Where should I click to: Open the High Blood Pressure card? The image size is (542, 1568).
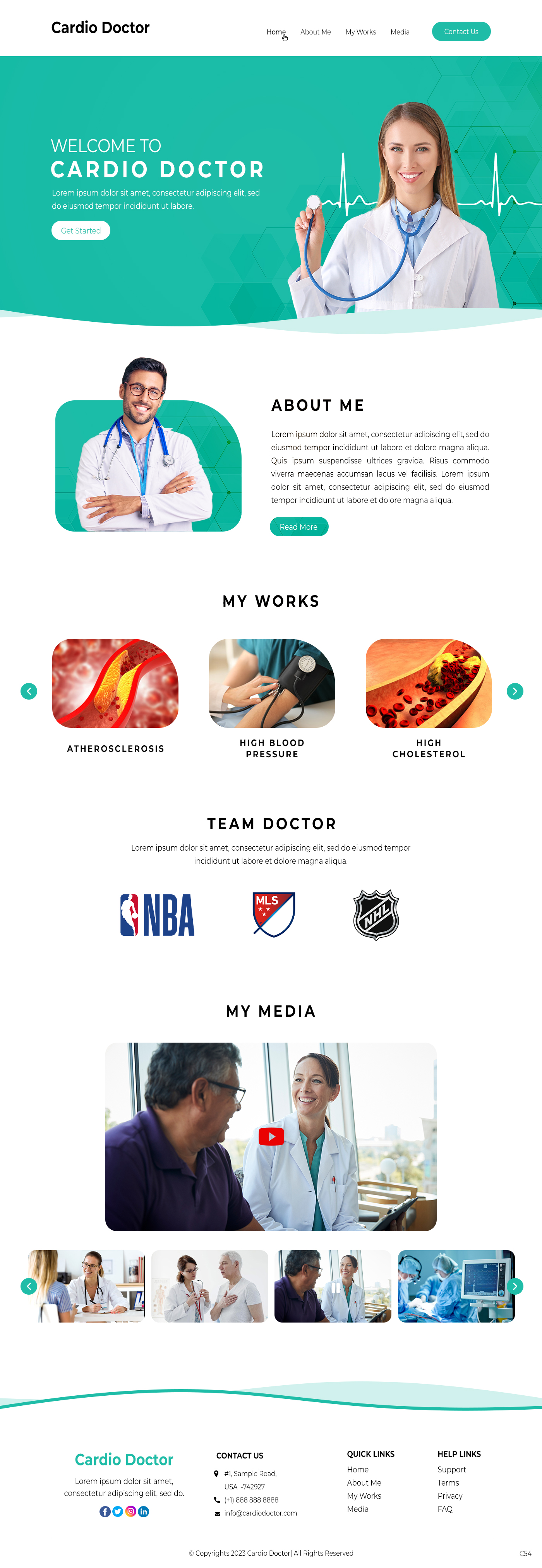point(272,683)
